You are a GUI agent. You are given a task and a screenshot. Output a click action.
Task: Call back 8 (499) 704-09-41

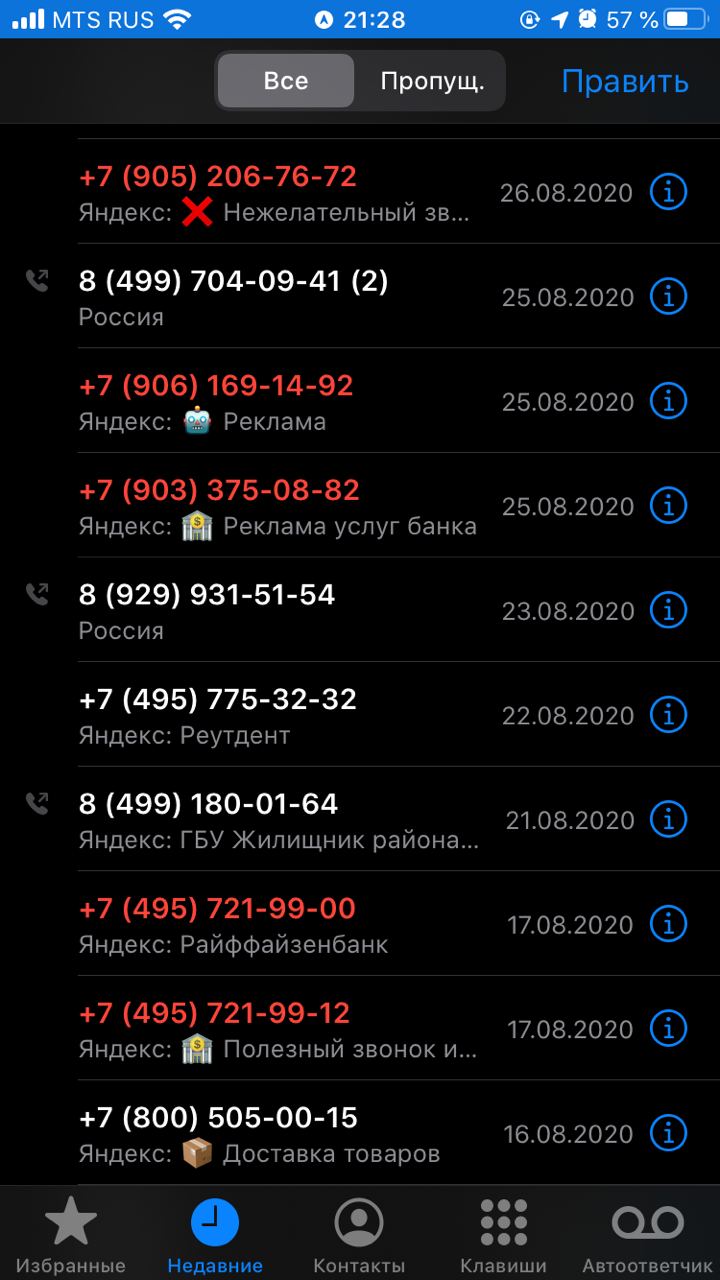pos(360,297)
